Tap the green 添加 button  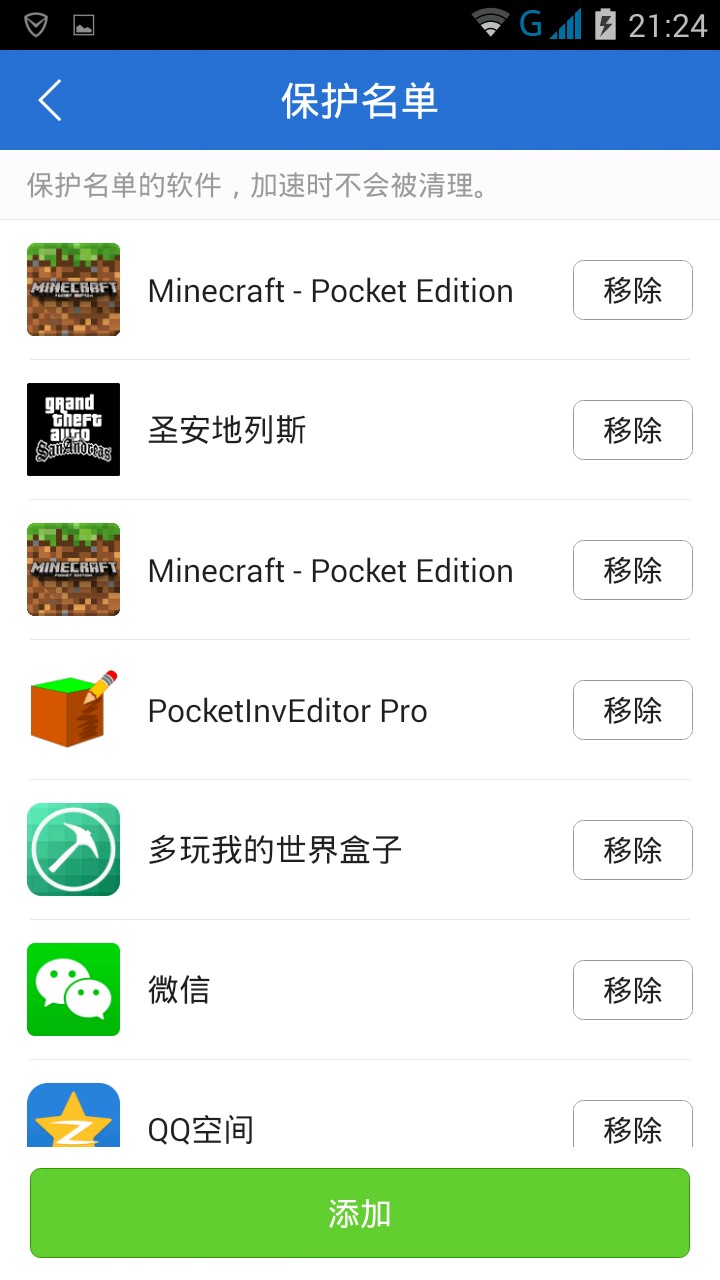360,1213
